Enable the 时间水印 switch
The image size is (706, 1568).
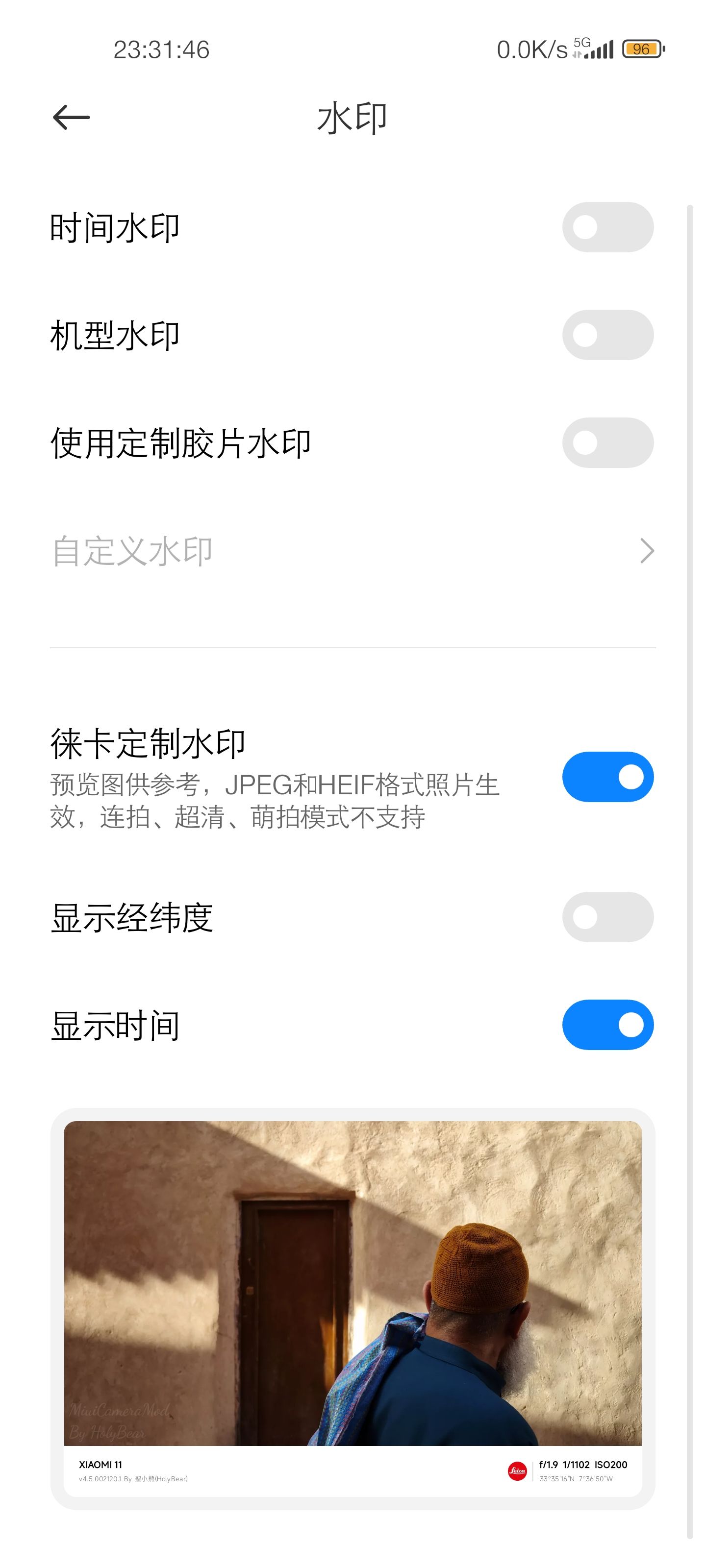[x=607, y=228]
